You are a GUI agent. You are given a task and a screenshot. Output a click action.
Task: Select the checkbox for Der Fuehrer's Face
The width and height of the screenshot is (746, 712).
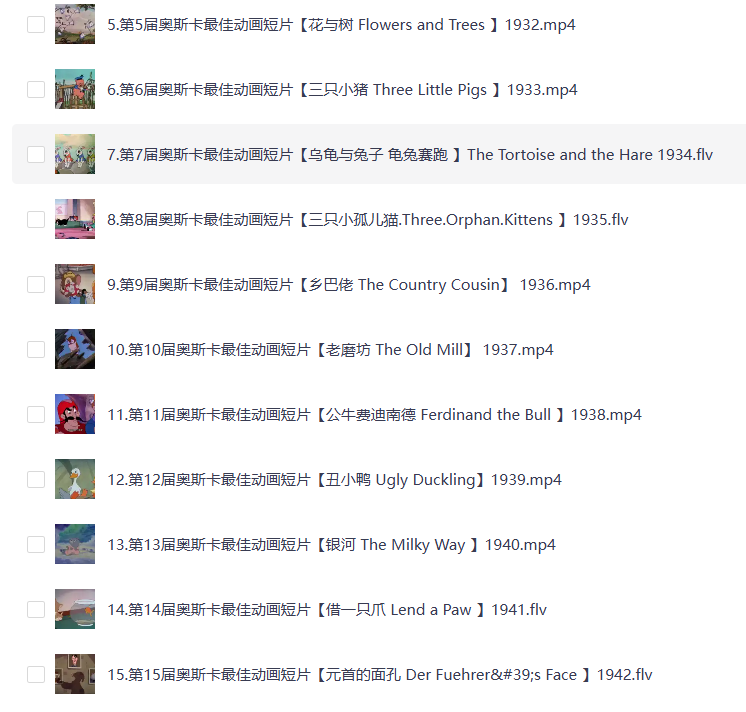click(36, 674)
